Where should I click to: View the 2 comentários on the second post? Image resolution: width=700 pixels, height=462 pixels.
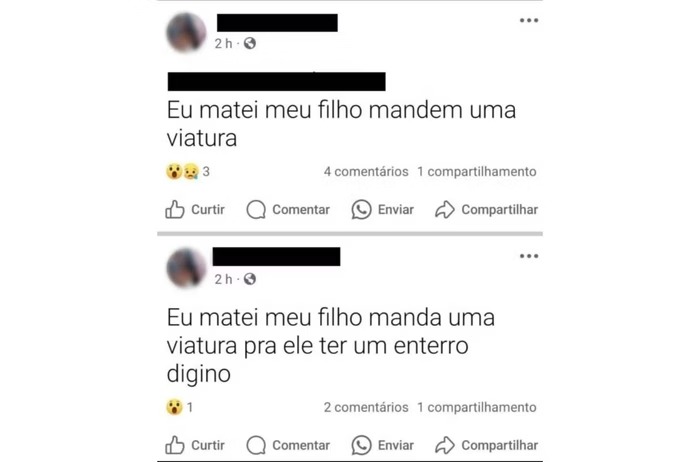pyautogui.click(x=366, y=408)
